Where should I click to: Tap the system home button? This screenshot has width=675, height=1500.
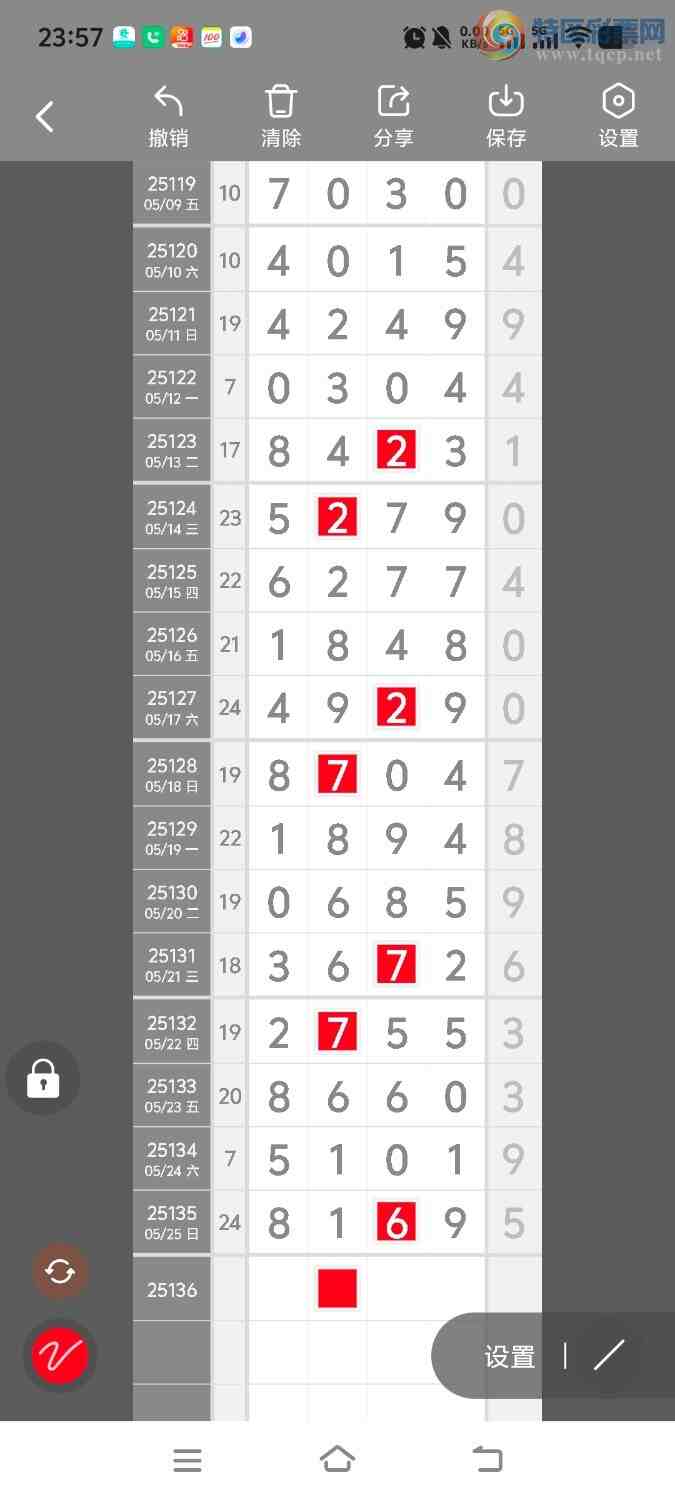tap(337, 1460)
